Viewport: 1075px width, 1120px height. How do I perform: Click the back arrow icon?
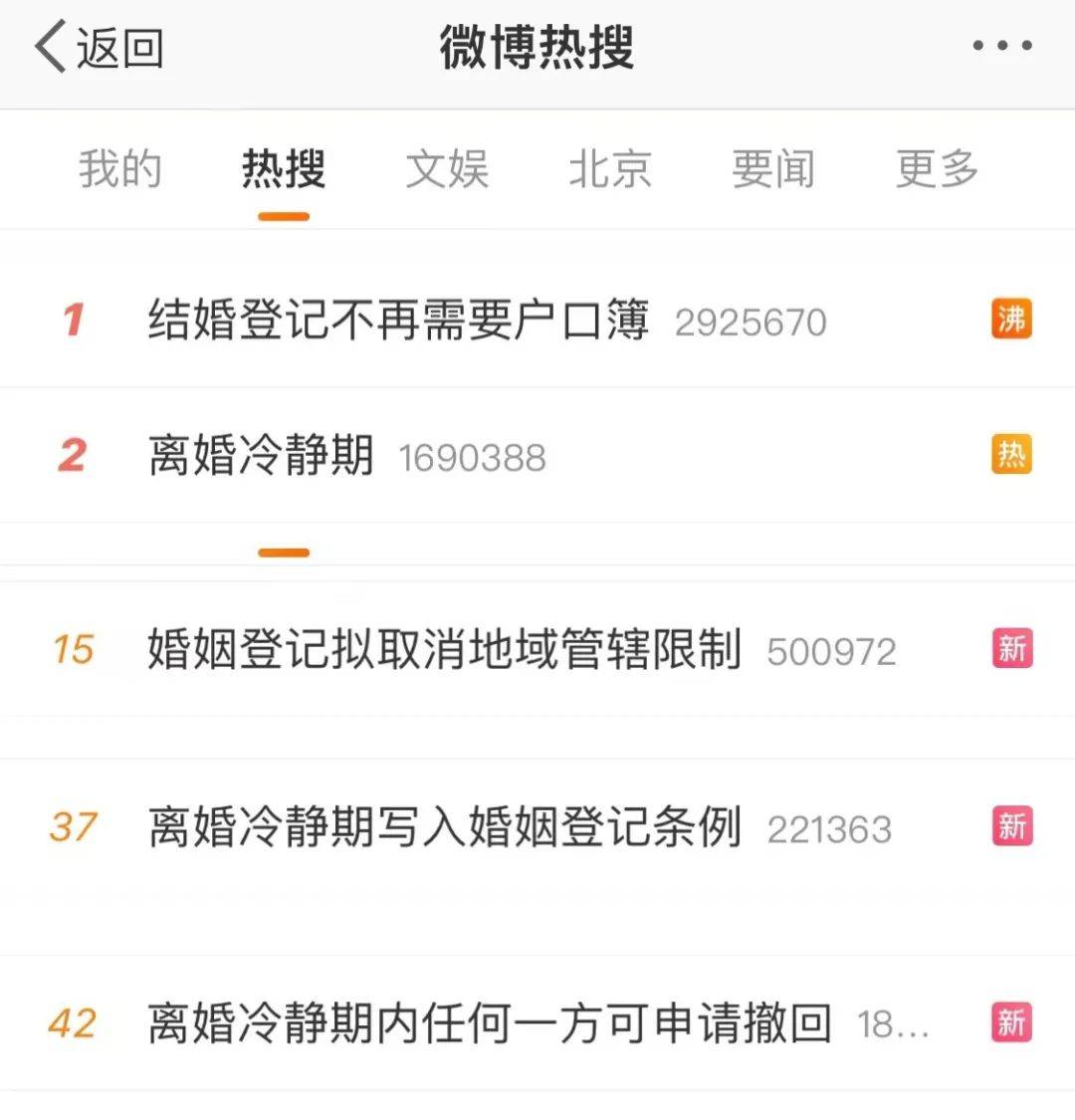tap(47, 45)
